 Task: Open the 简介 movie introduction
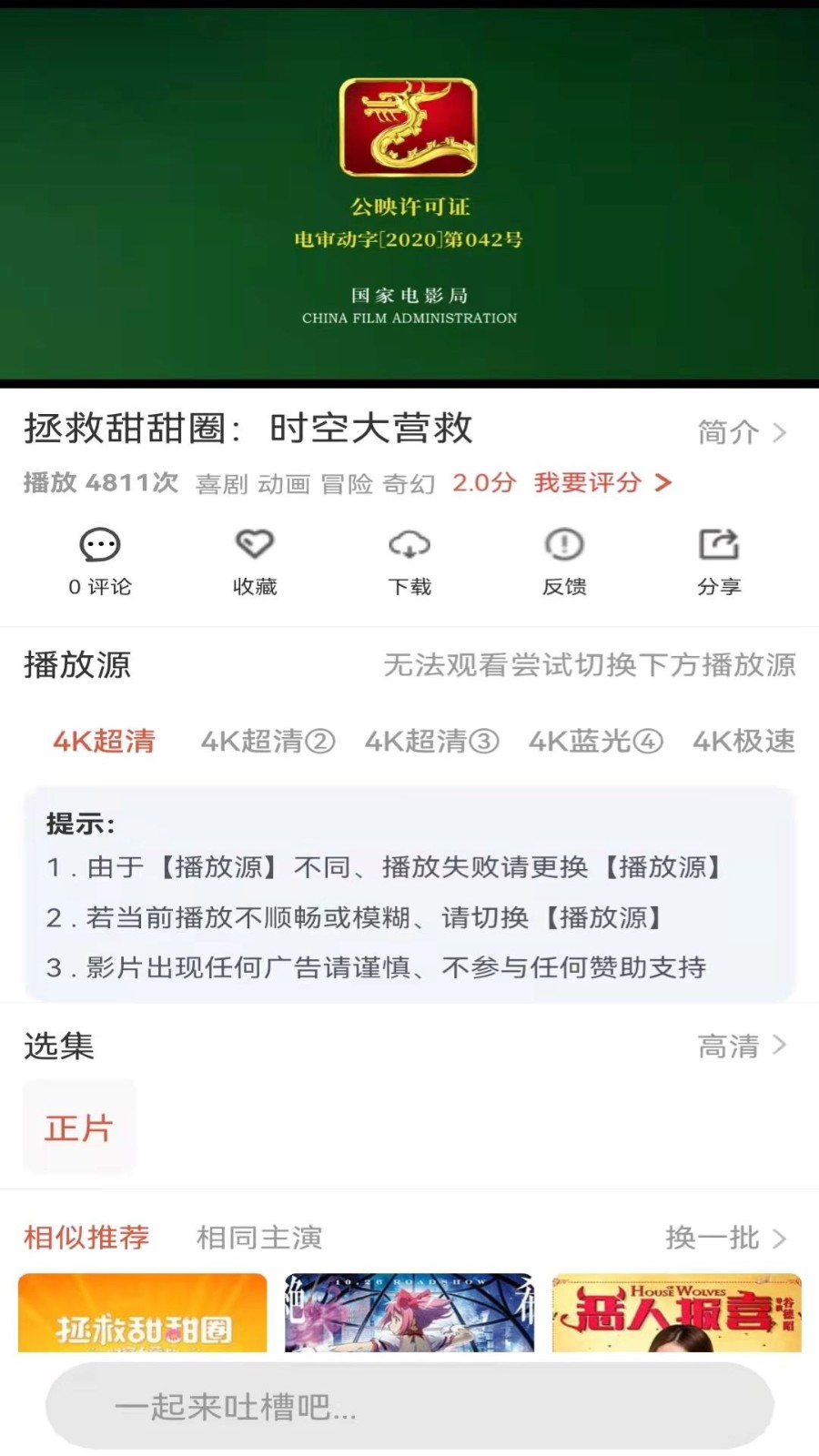click(x=741, y=432)
